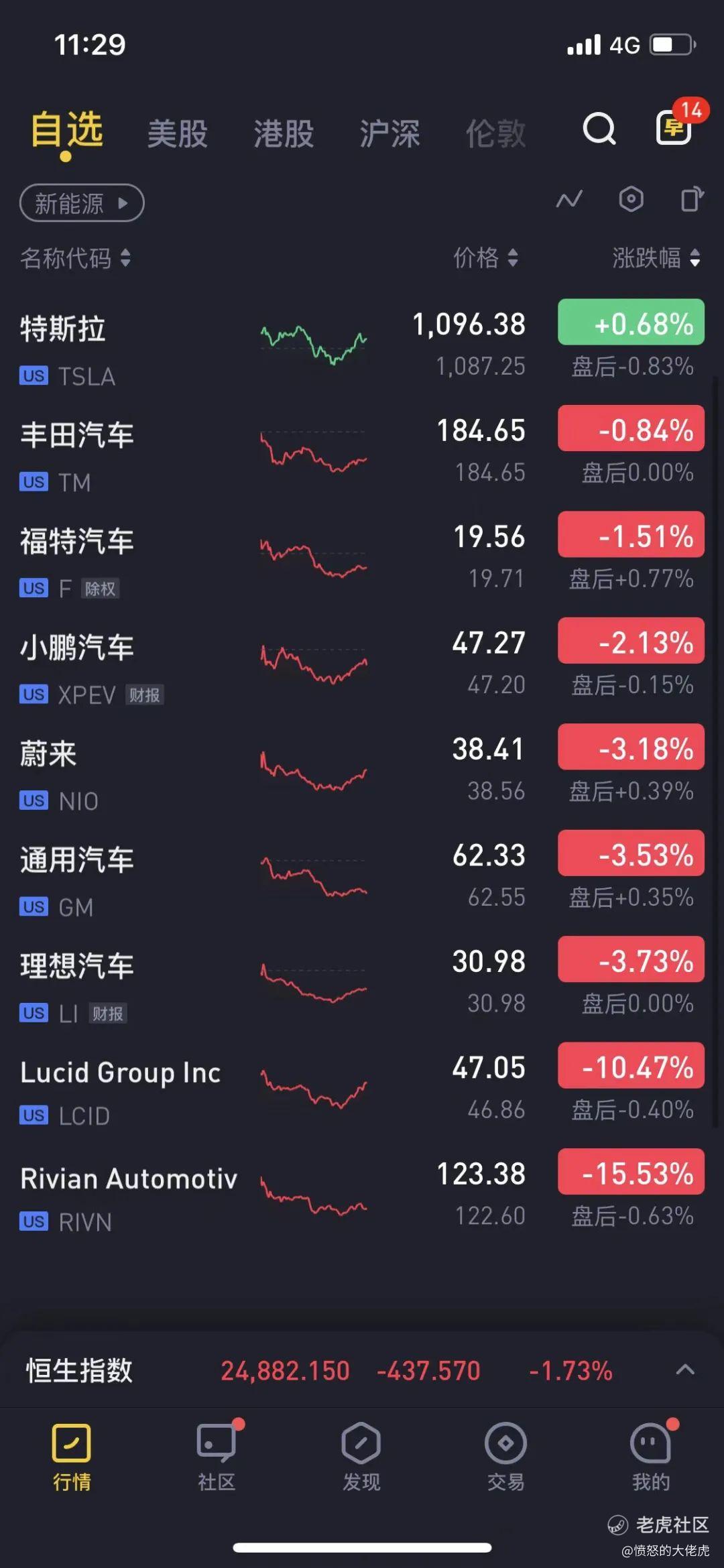Switch to the 港股 tab
The width and height of the screenshot is (724, 1568).
coord(284,133)
